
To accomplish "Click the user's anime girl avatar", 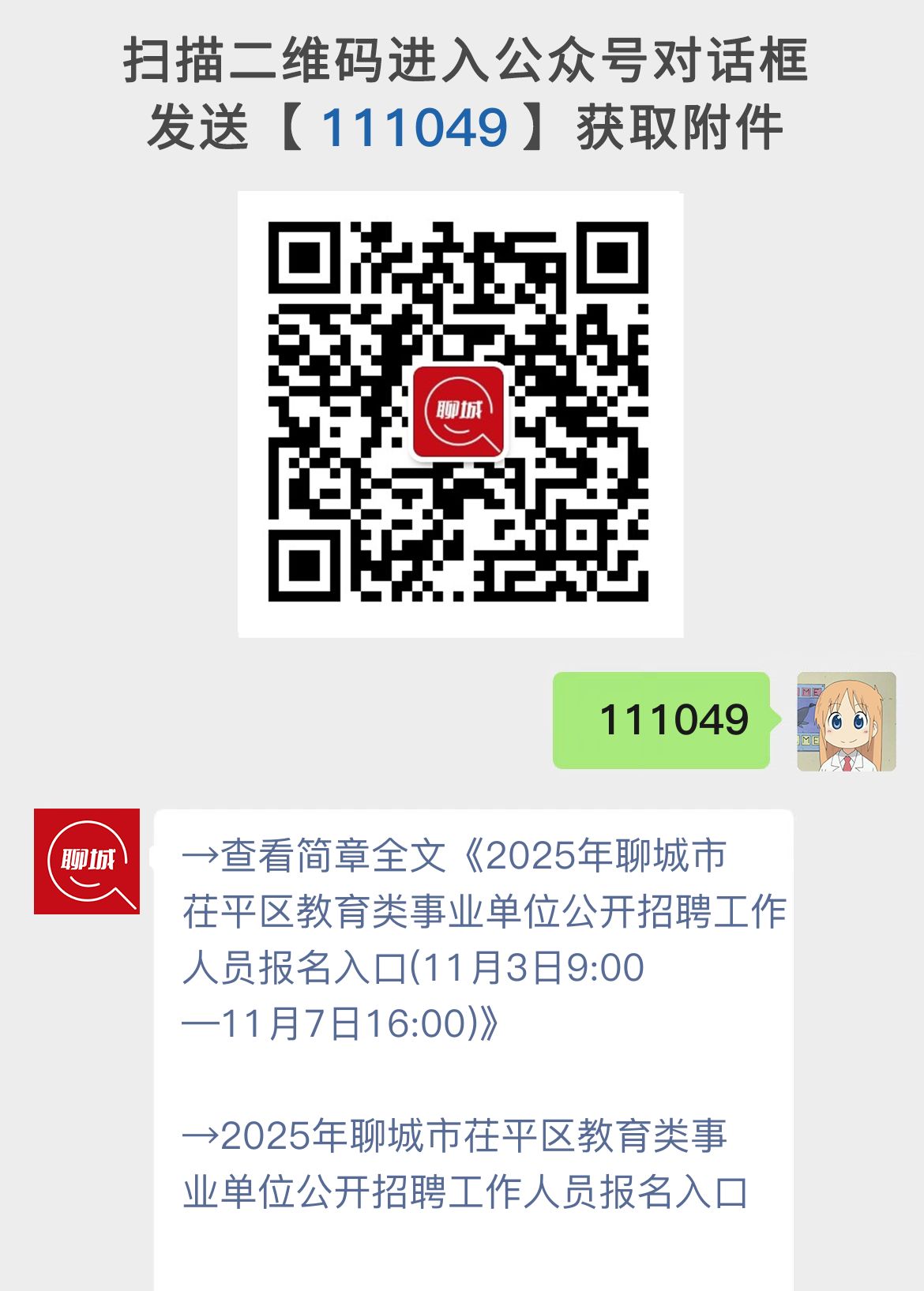I will point(844,721).
